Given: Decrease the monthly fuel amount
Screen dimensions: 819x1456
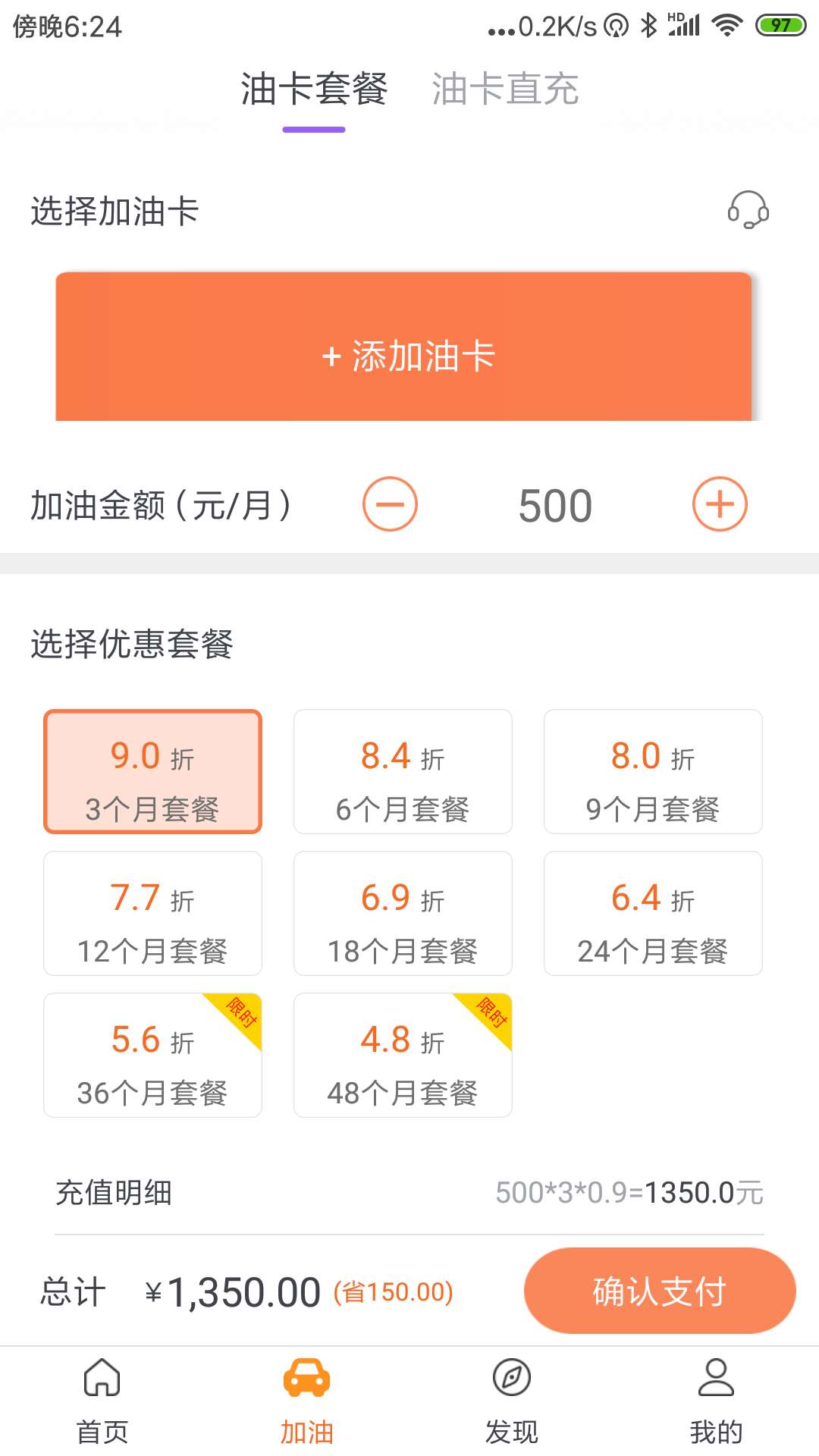Looking at the screenshot, I should point(390,504).
